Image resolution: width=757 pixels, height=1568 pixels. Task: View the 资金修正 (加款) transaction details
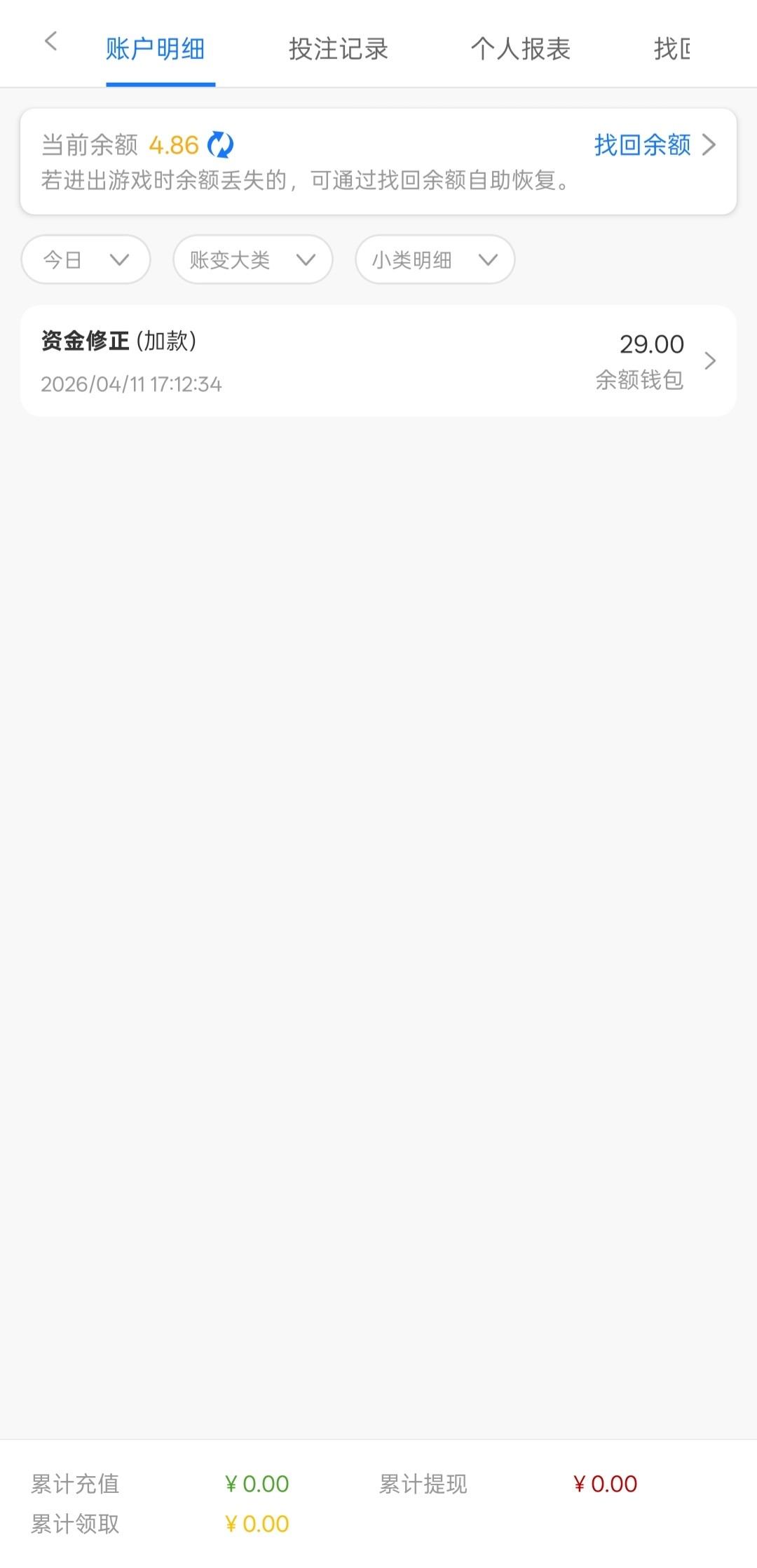point(378,361)
